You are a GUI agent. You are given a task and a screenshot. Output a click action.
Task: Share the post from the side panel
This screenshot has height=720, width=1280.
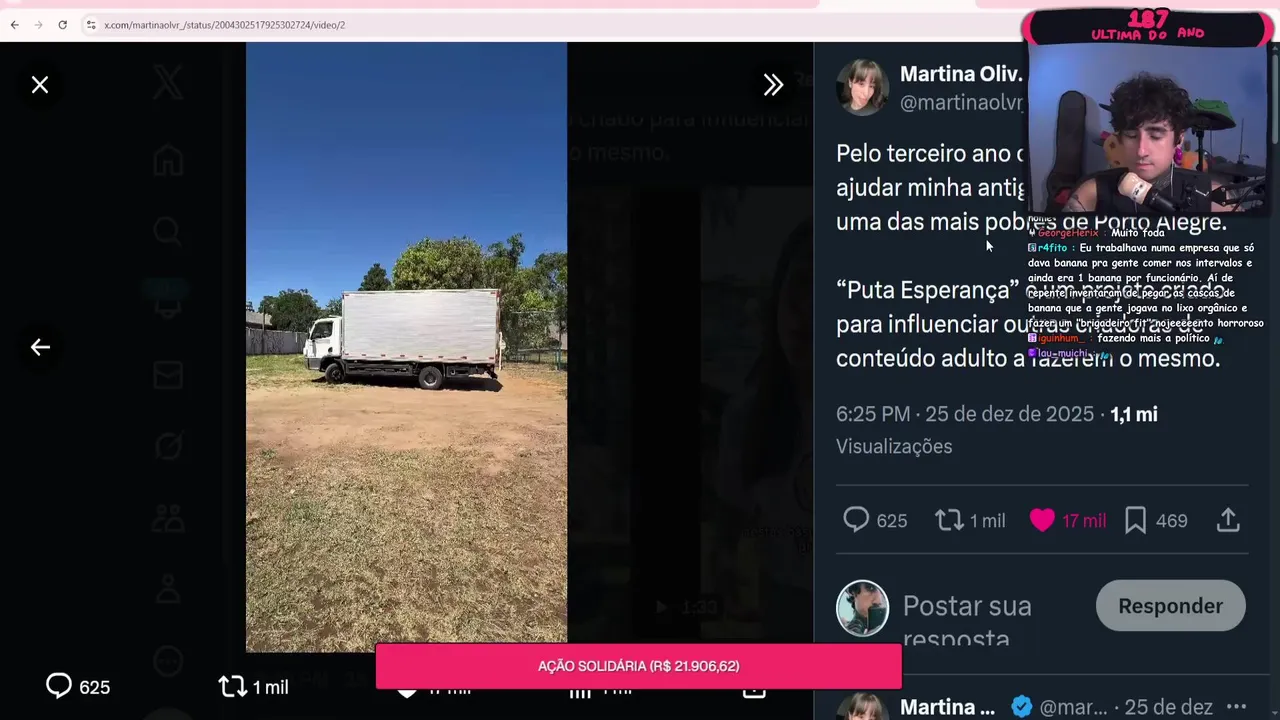[1228, 520]
